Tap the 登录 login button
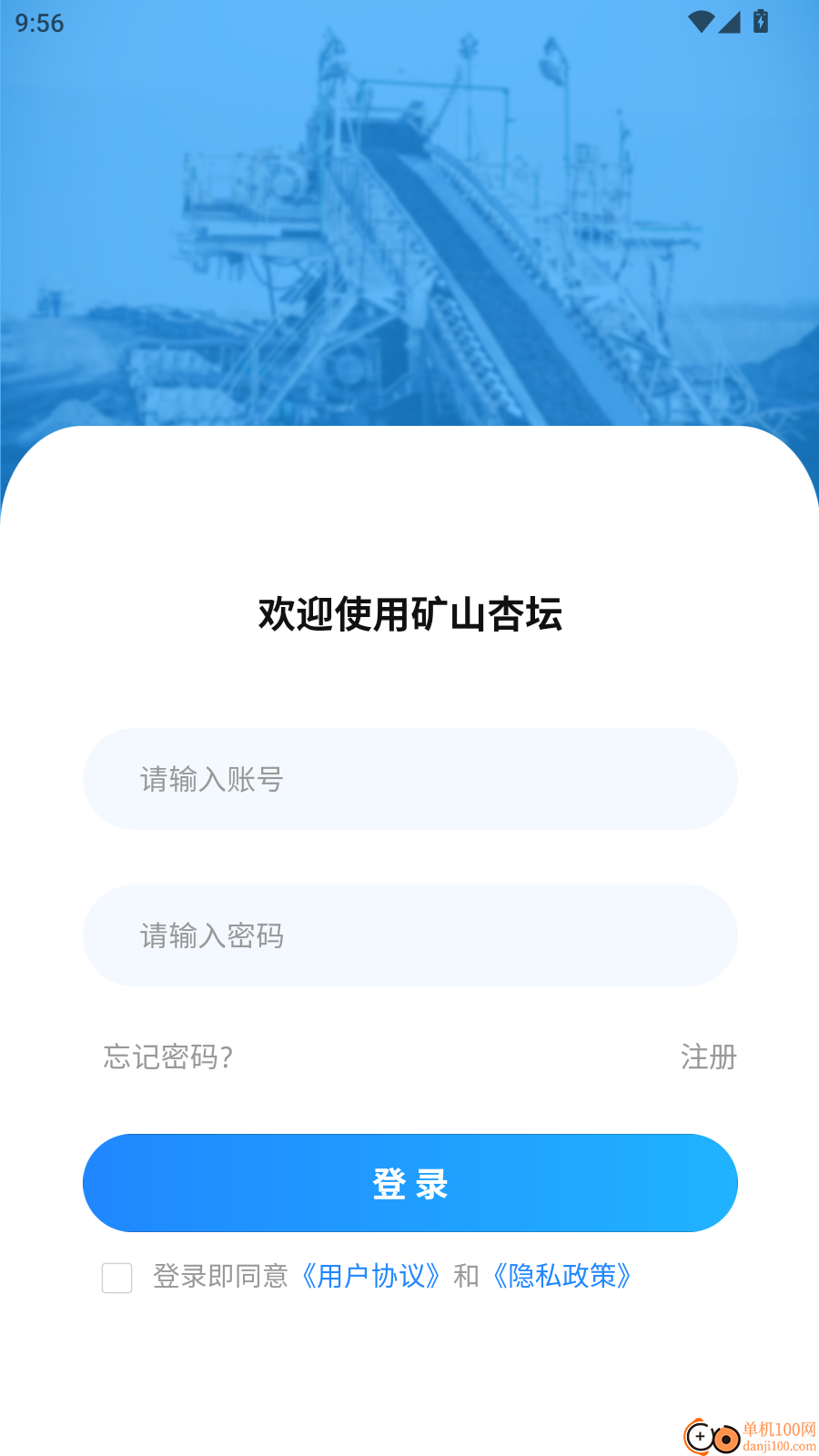 pos(409,1183)
